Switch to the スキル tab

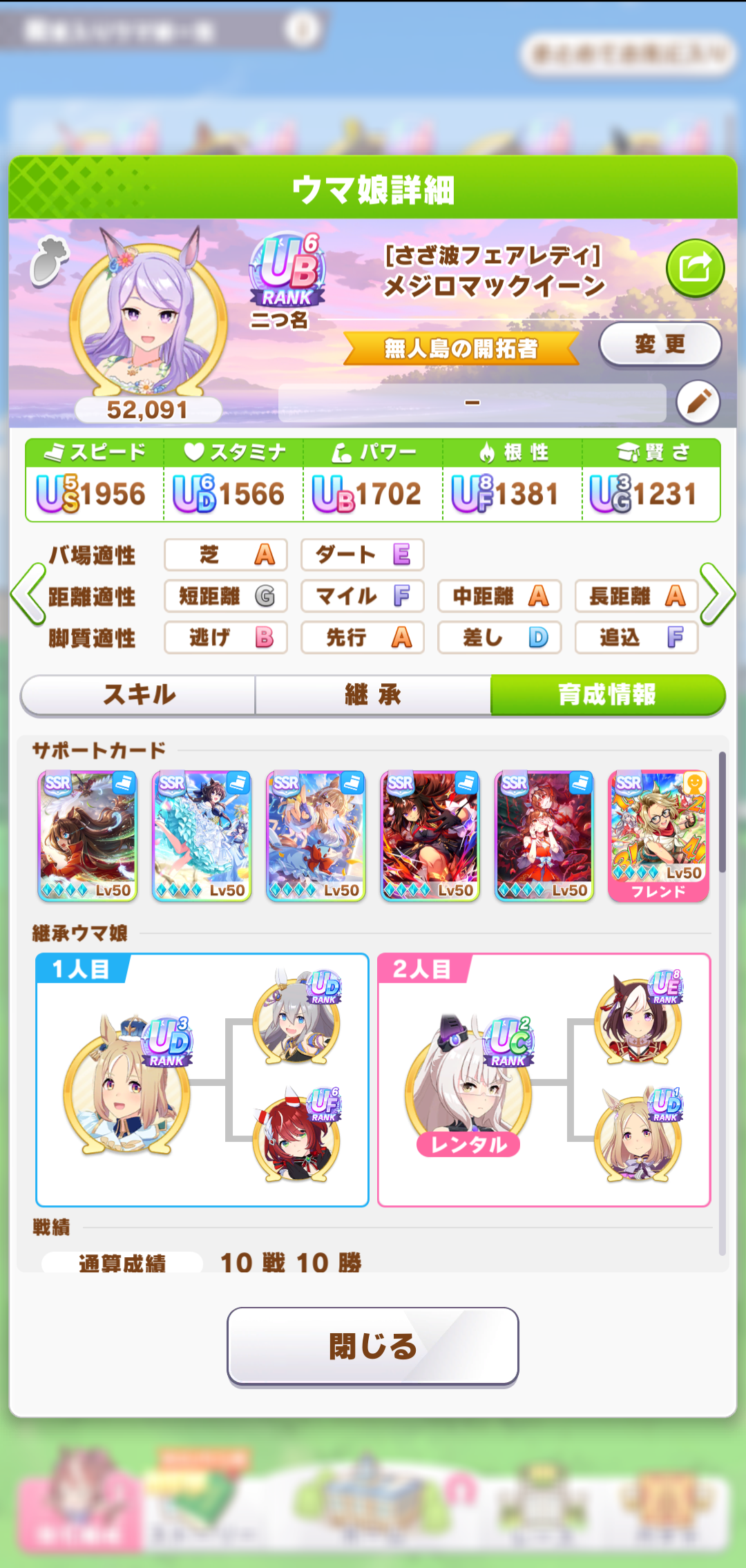[x=138, y=695]
